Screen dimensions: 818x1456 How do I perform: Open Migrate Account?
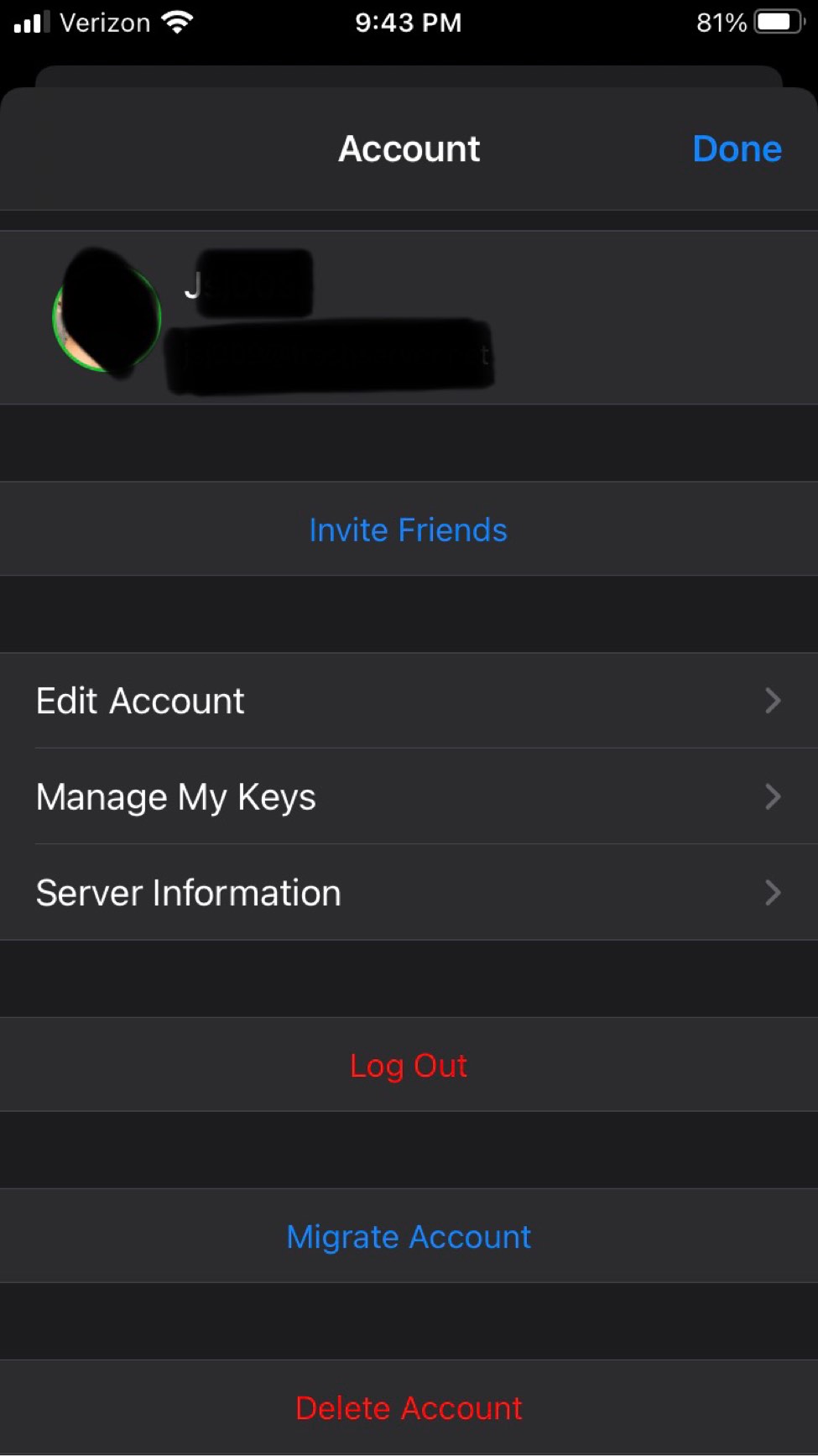coord(409,1236)
